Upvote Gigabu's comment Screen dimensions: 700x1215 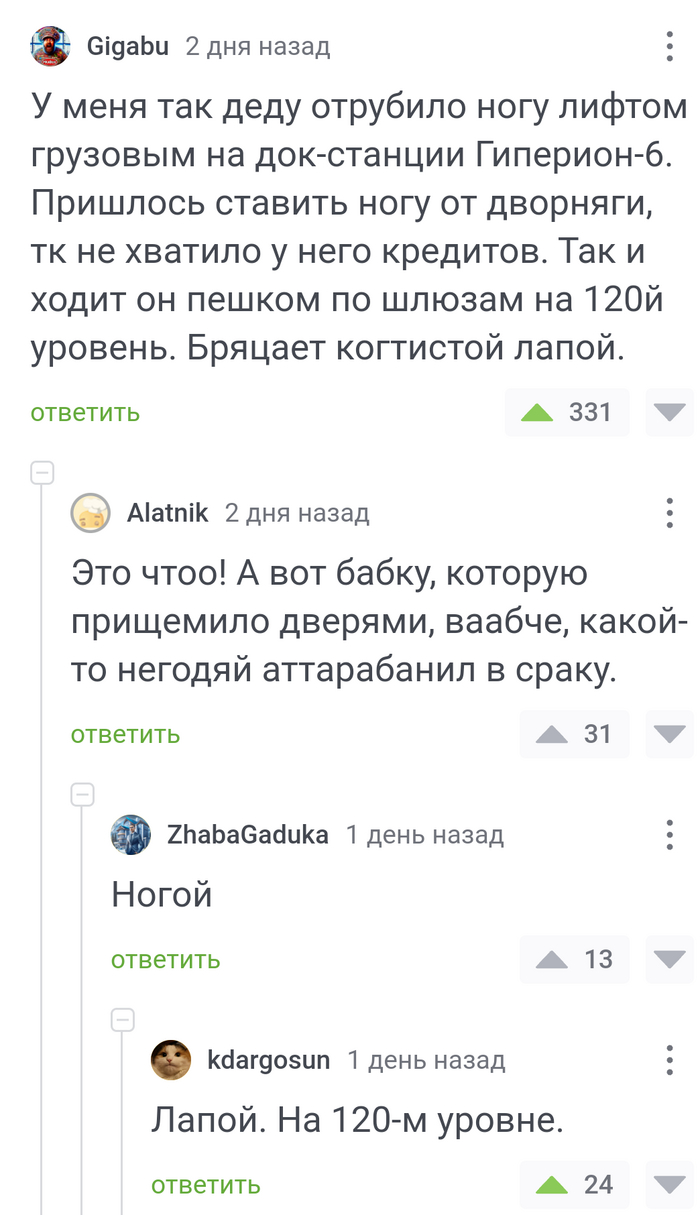[x=540, y=412]
